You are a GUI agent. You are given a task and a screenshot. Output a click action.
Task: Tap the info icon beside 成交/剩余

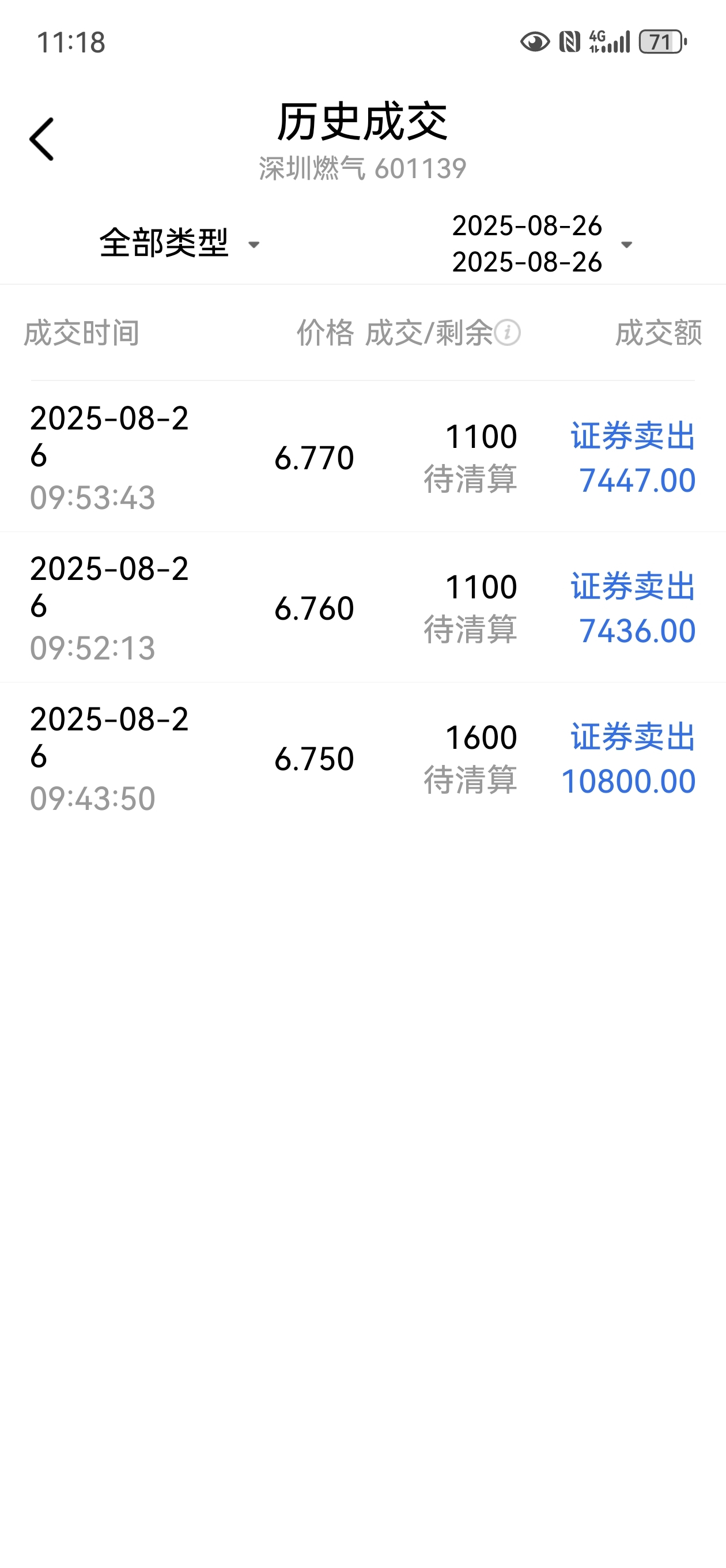coord(507,333)
